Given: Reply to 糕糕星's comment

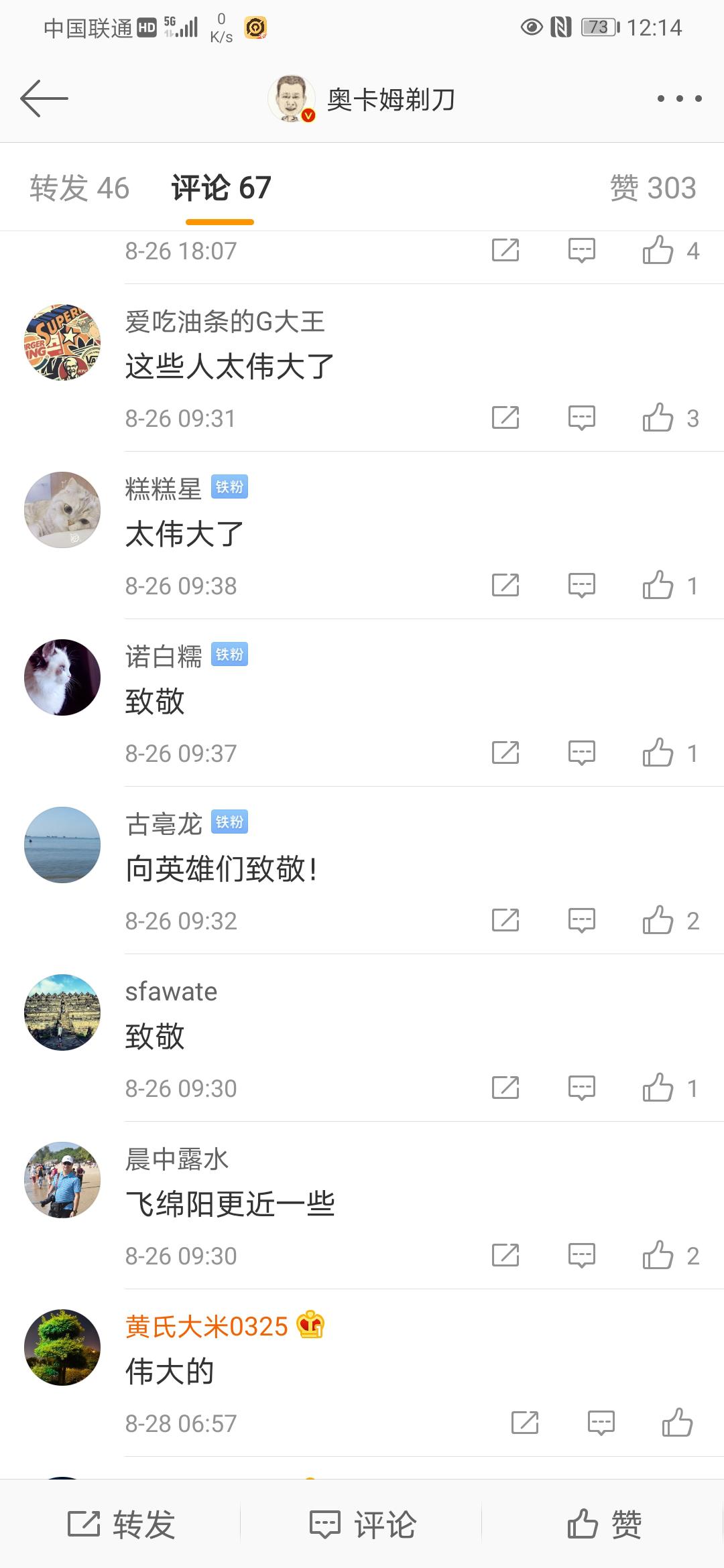Looking at the screenshot, I should [582, 585].
